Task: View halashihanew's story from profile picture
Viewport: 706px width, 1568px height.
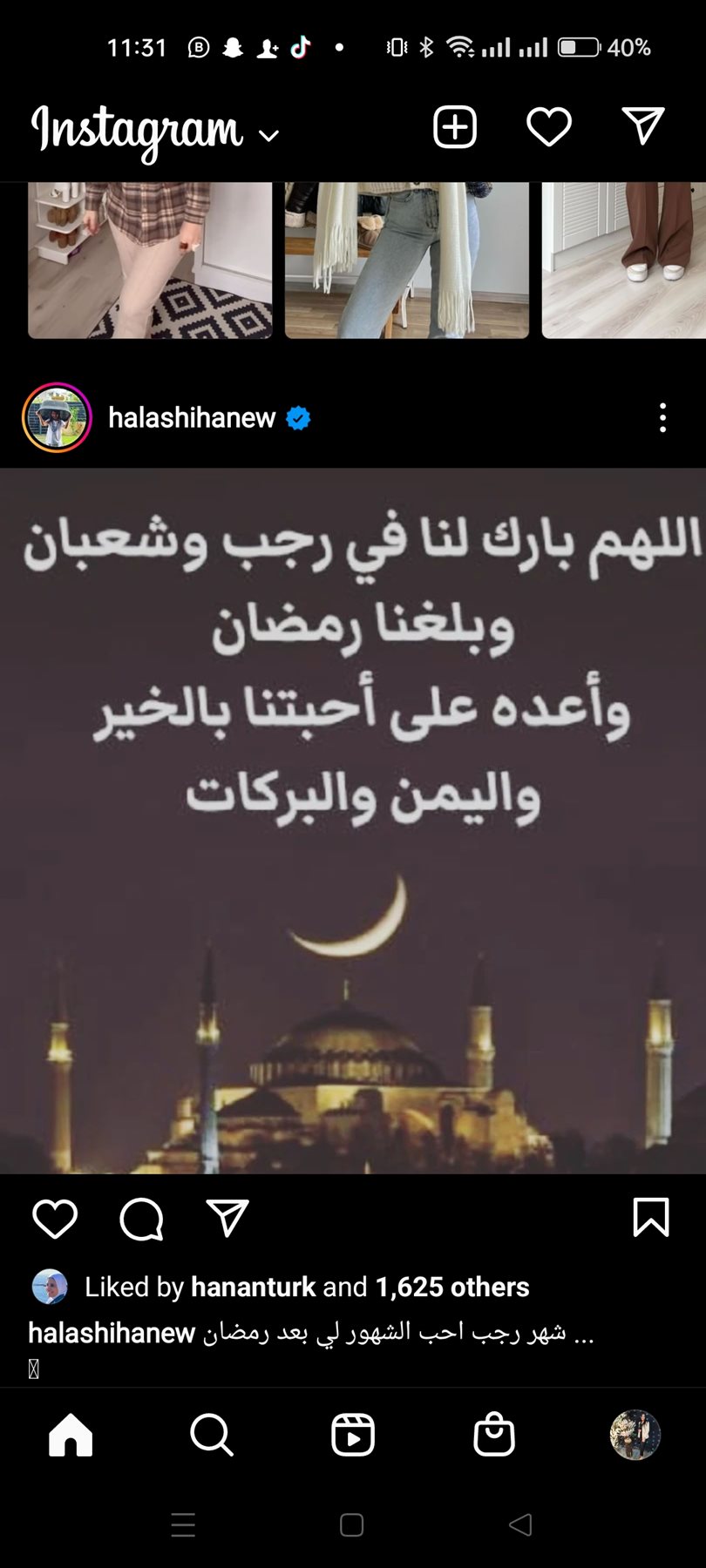Action: point(57,418)
